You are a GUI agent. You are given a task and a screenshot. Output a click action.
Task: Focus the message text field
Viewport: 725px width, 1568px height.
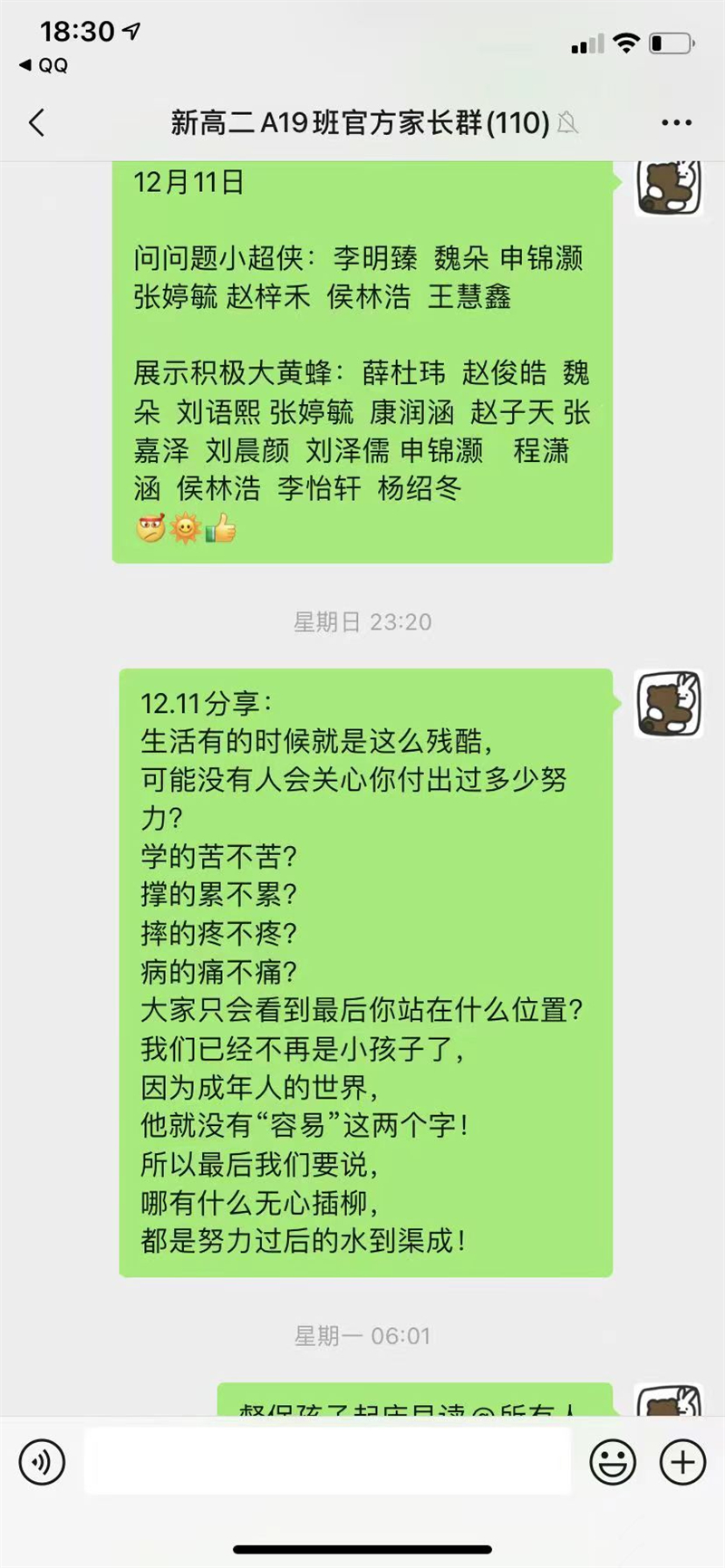327,1461
